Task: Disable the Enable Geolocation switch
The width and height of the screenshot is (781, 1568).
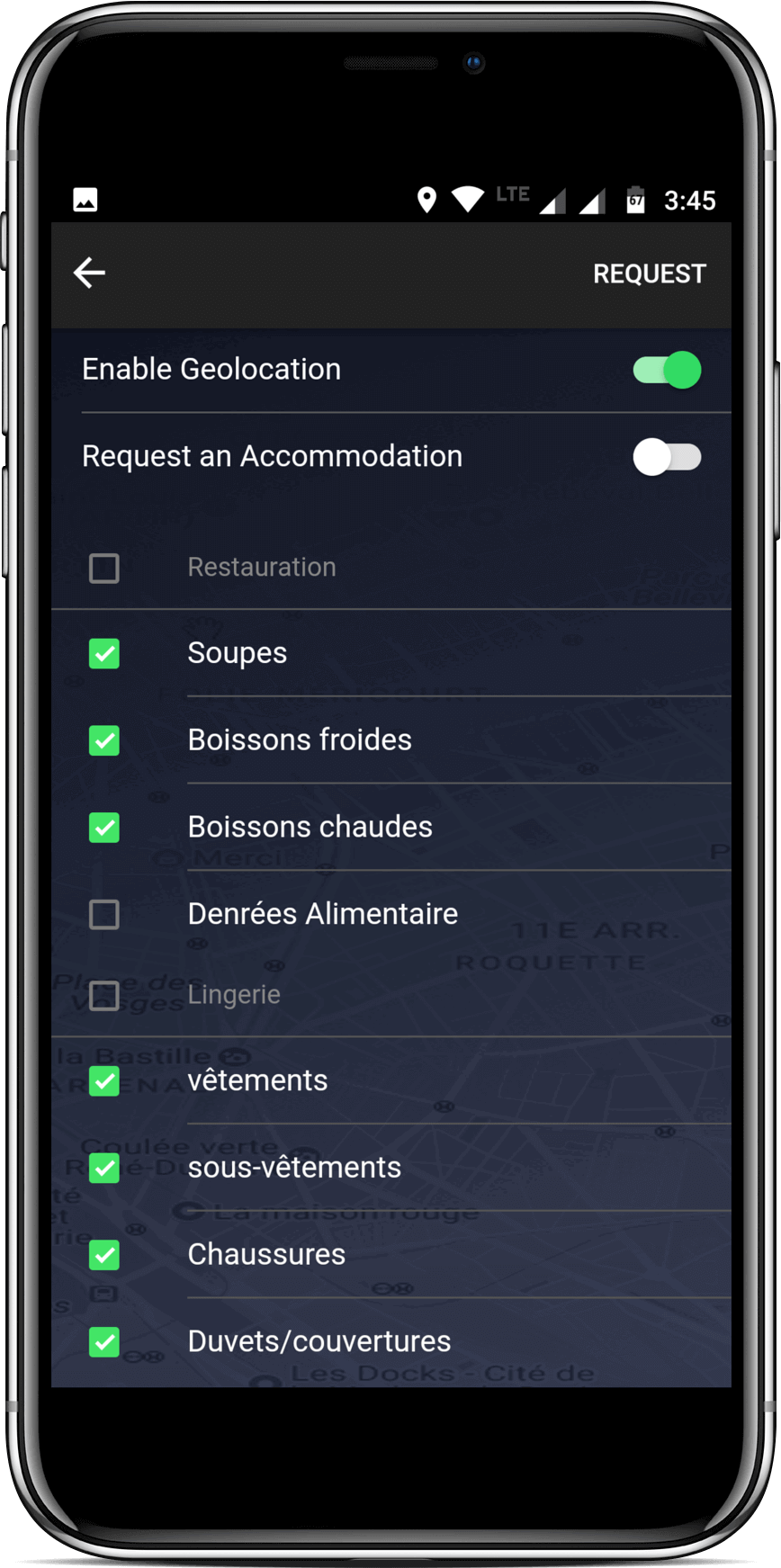Action: 666,370
